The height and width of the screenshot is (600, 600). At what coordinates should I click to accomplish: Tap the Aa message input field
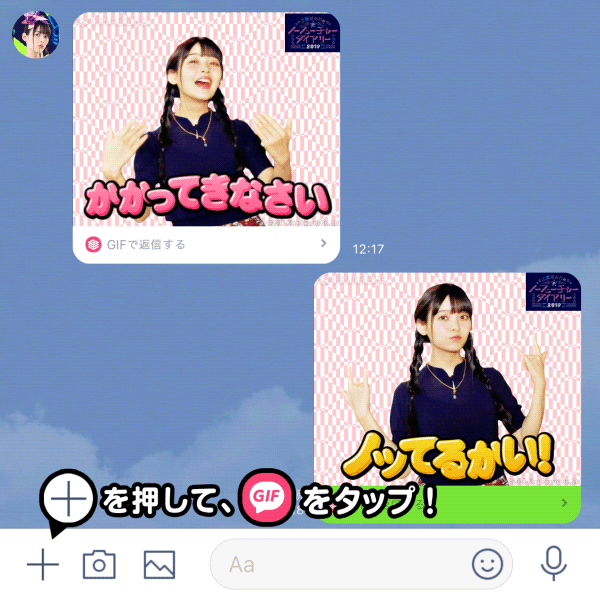[340, 565]
